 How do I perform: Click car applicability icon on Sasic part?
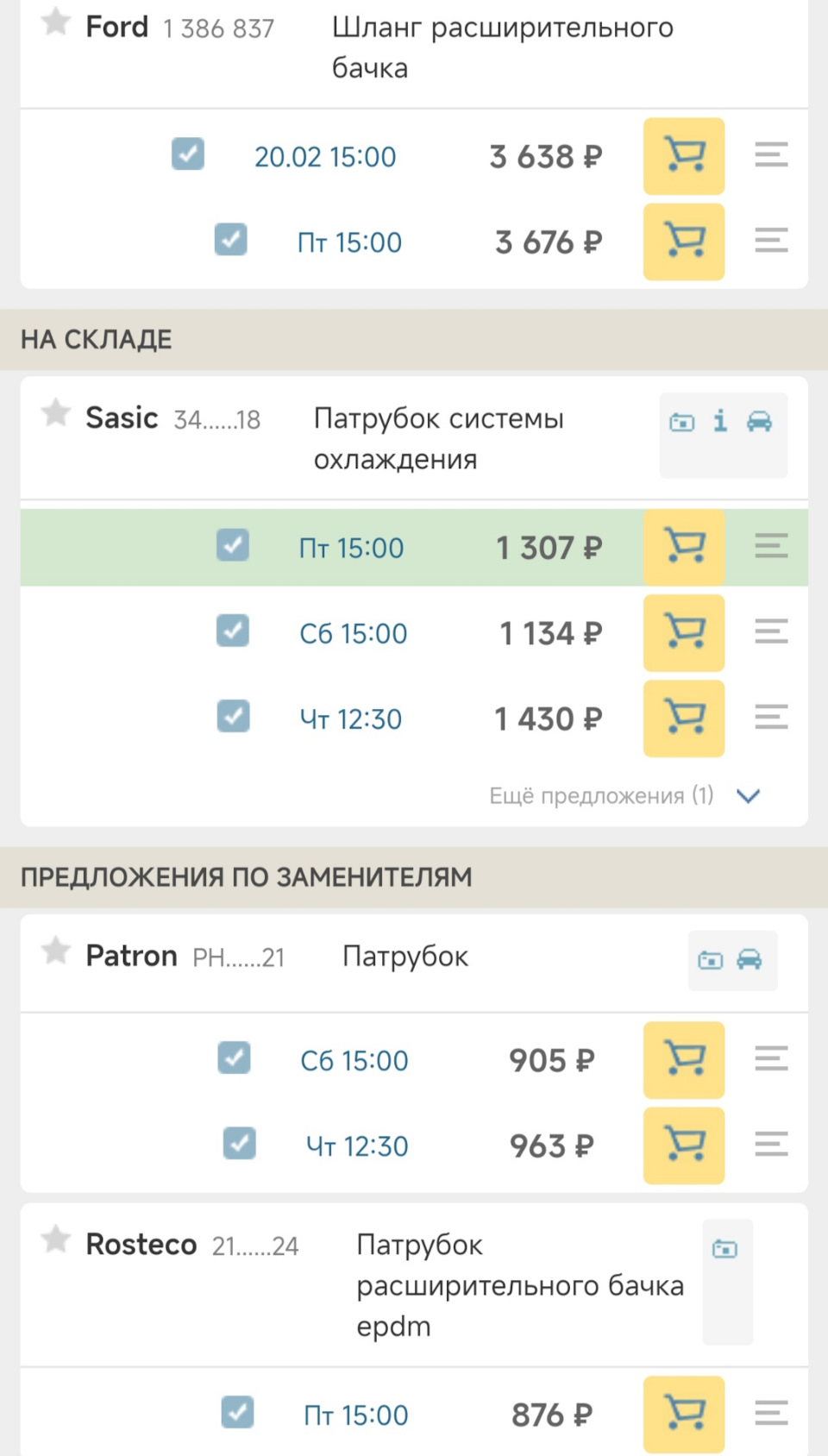coord(759,423)
